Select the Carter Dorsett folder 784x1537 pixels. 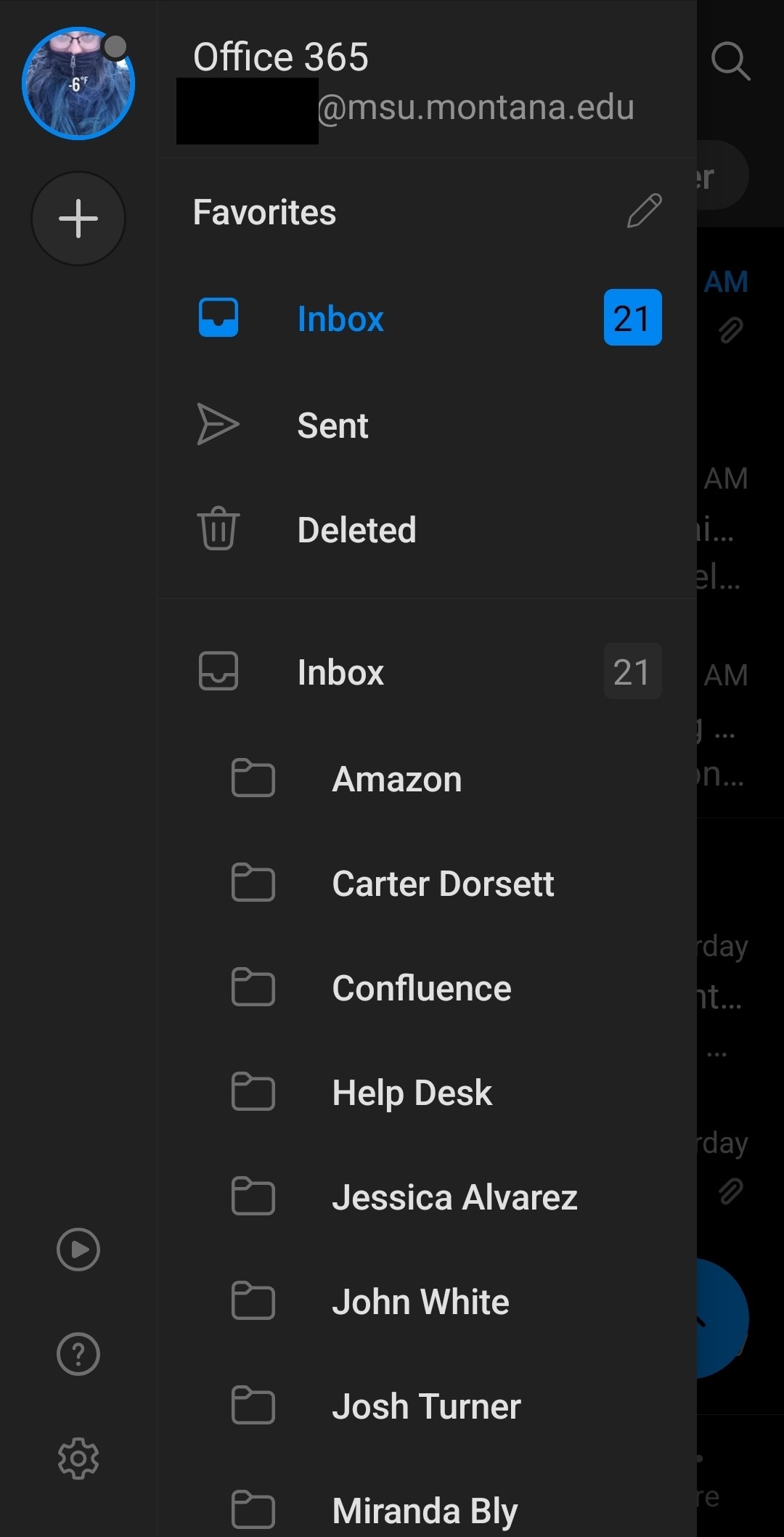pyautogui.click(x=443, y=883)
